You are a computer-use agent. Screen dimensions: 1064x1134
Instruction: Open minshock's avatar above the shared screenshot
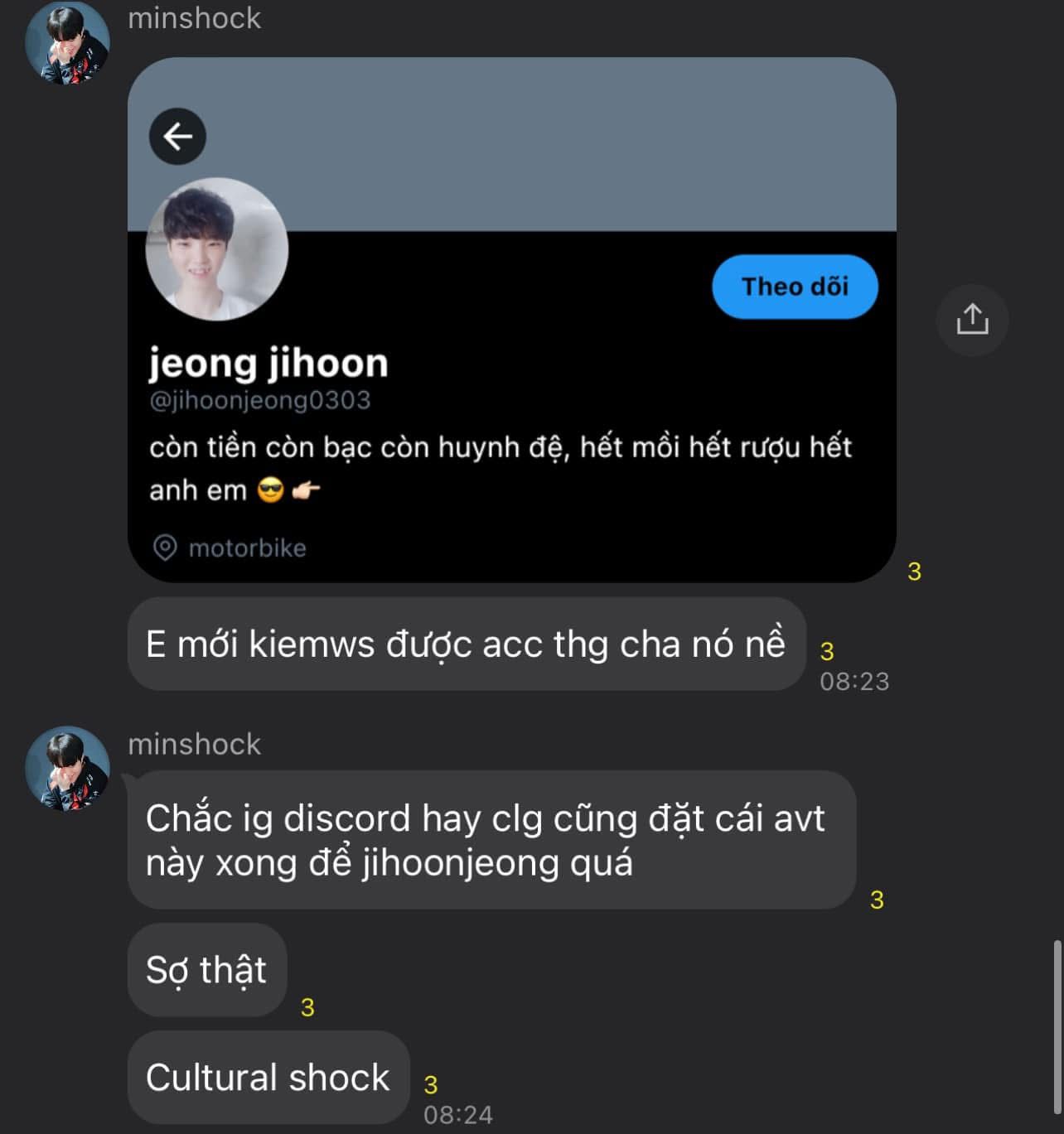(x=68, y=43)
